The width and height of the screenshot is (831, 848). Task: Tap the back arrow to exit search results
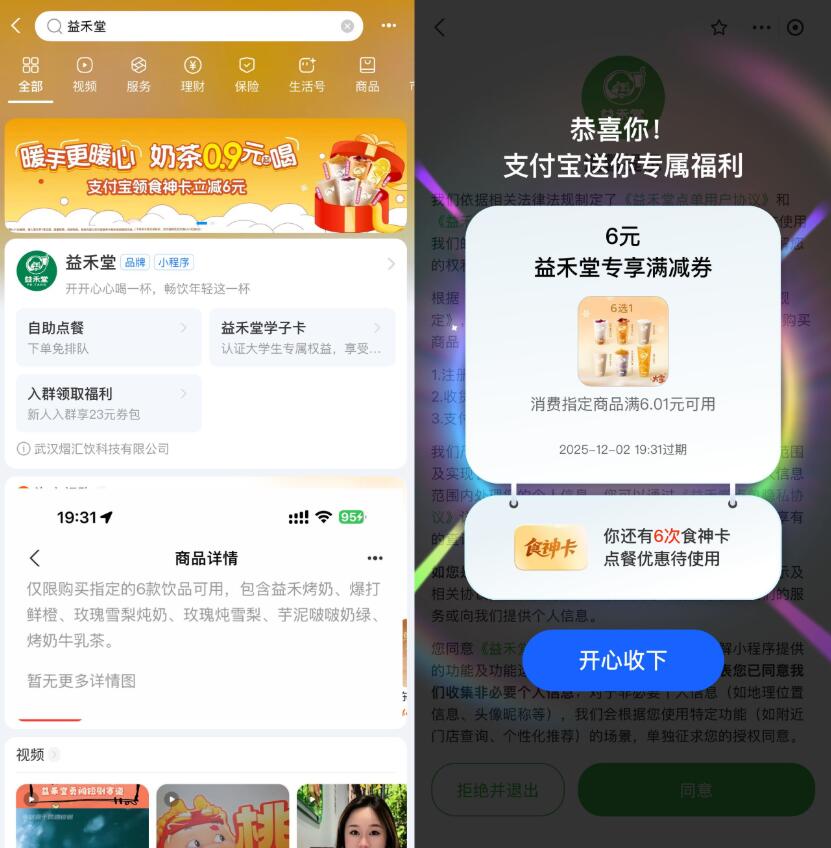click(16, 26)
